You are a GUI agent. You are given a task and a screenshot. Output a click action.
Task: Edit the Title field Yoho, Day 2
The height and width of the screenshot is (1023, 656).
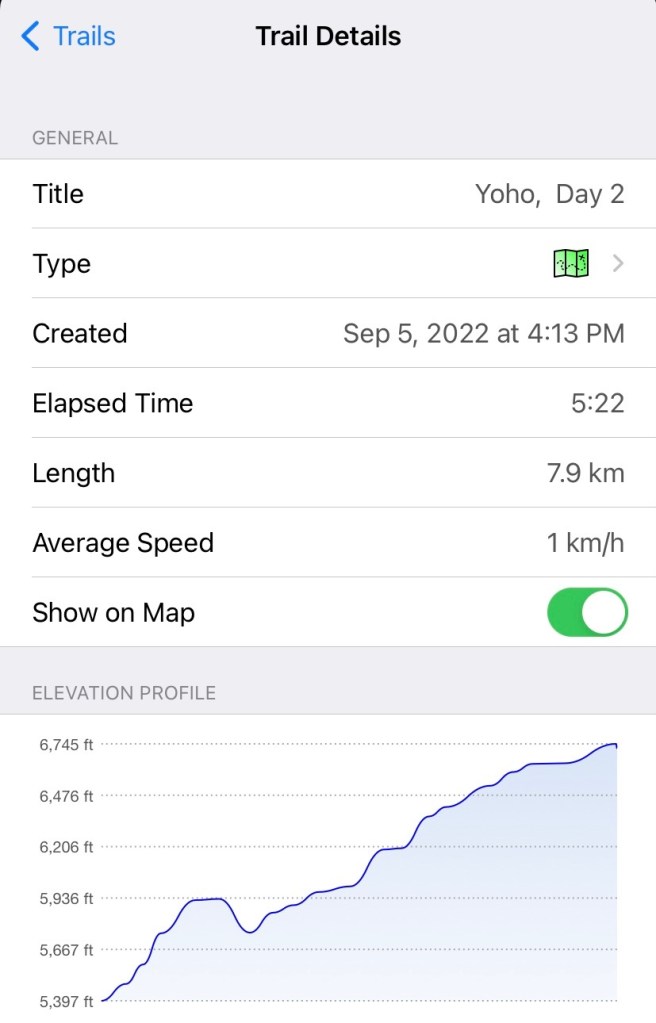pyautogui.click(x=549, y=194)
